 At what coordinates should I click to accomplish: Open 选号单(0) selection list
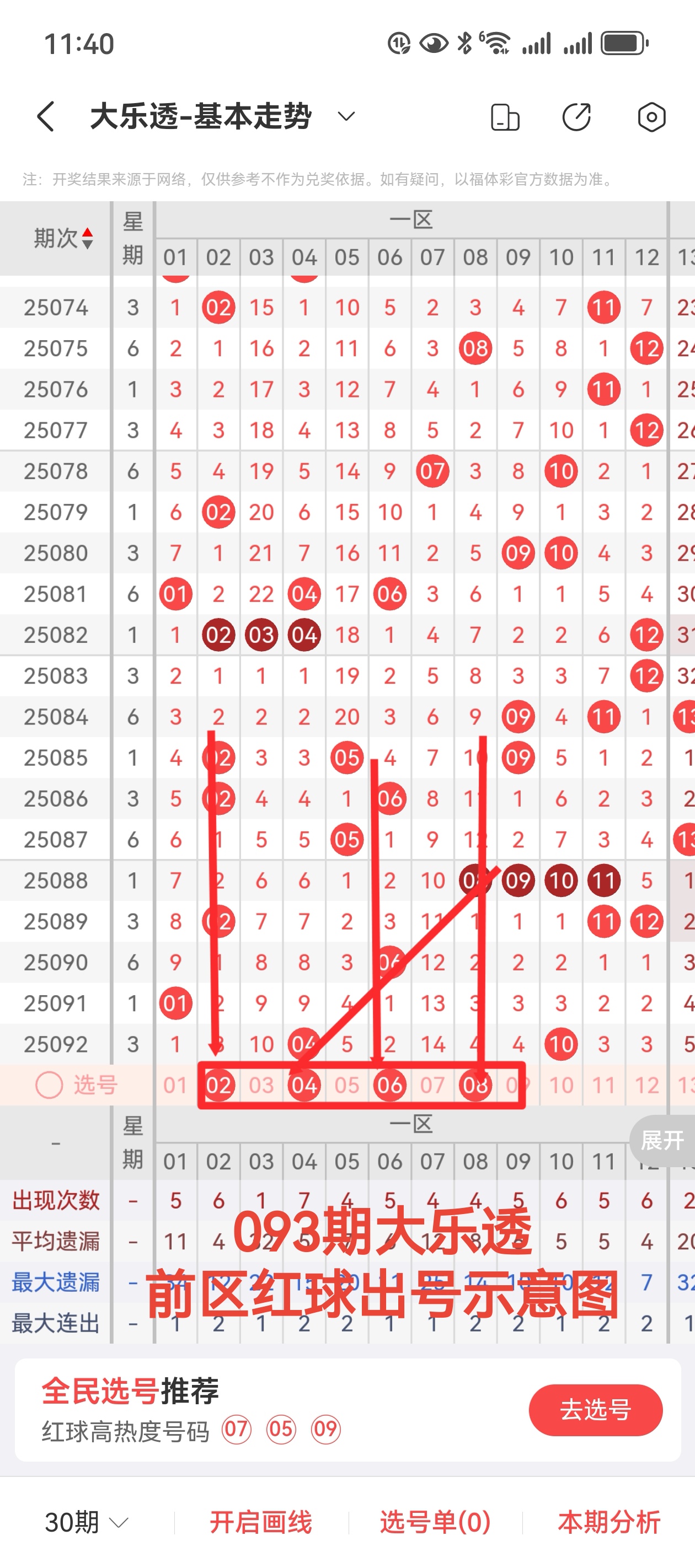(435, 1522)
